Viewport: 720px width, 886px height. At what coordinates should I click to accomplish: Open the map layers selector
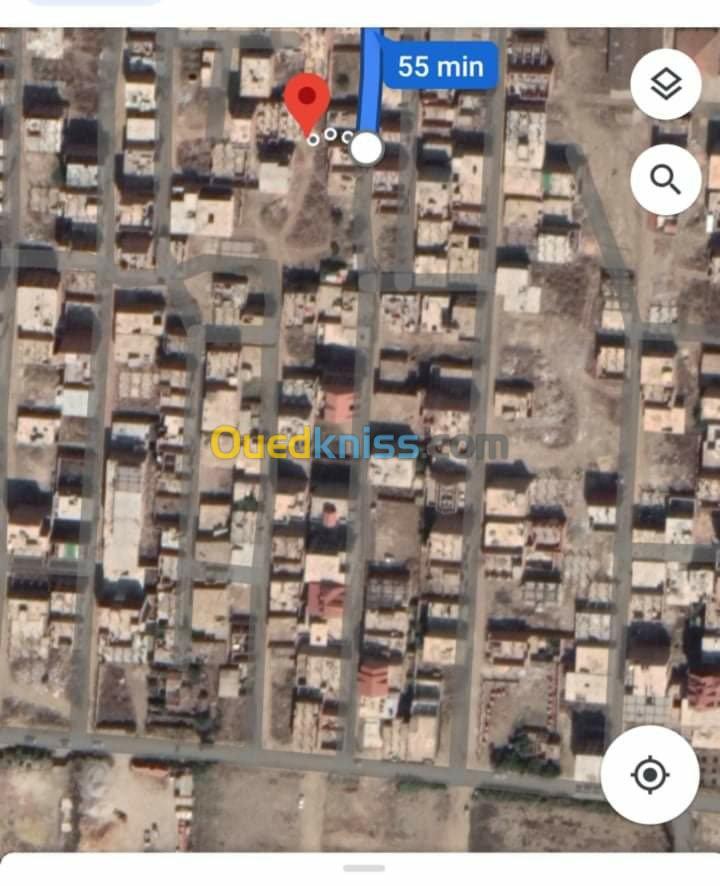click(665, 85)
